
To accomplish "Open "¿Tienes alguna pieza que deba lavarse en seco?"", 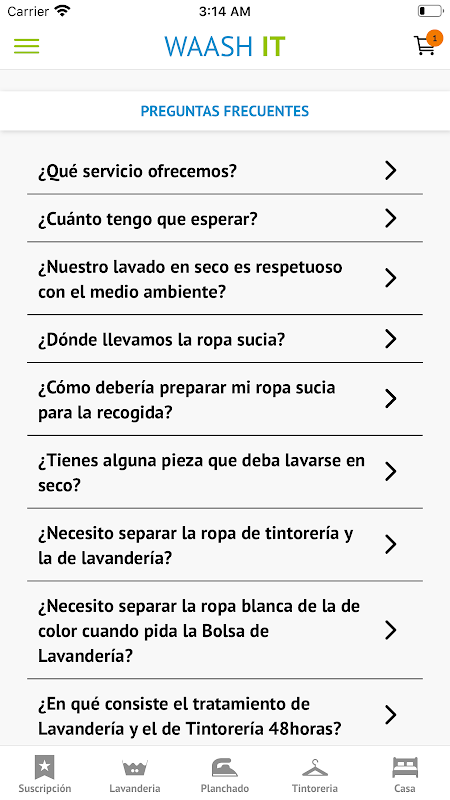I will pyautogui.click(x=225, y=472).
